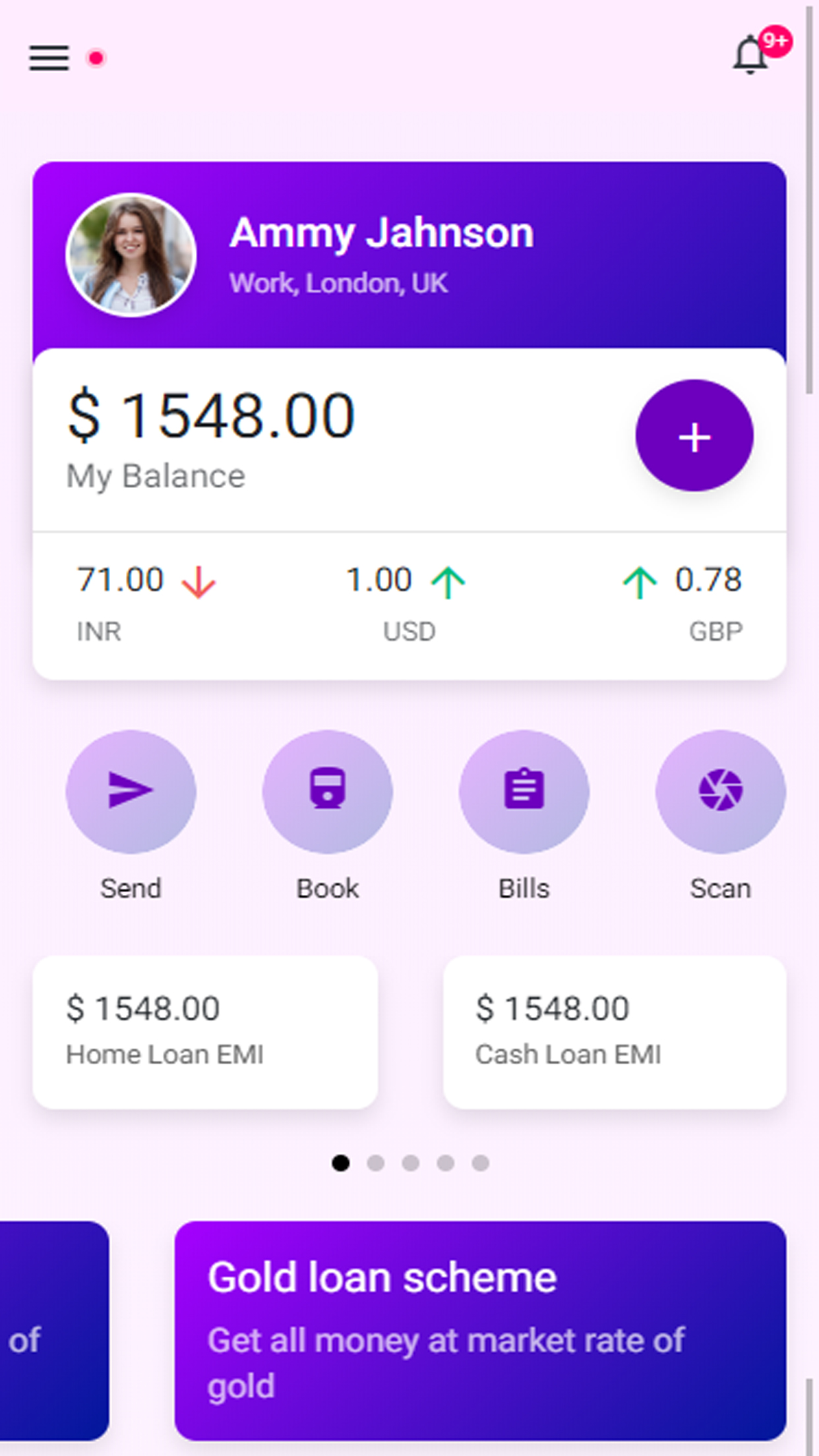Open the Cash Loan EMI card
Image resolution: width=819 pixels, height=1456 pixels.
click(x=615, y=1032)
